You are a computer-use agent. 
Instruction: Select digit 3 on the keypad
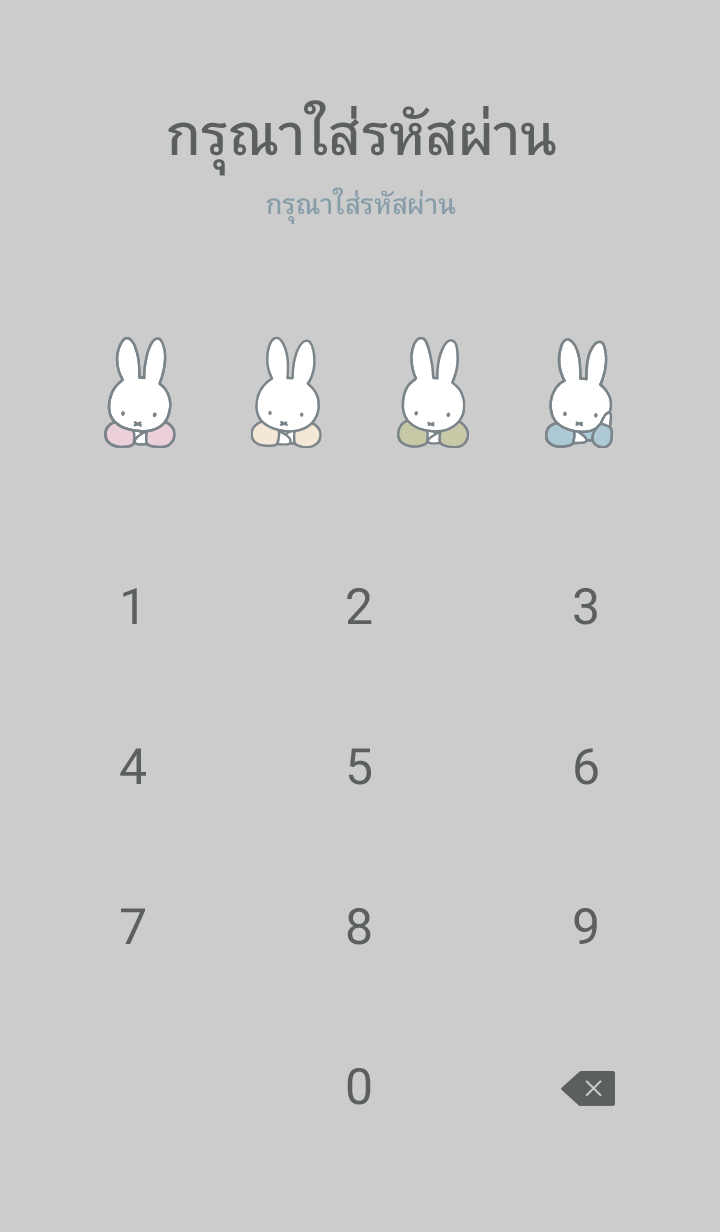[585, 607]
